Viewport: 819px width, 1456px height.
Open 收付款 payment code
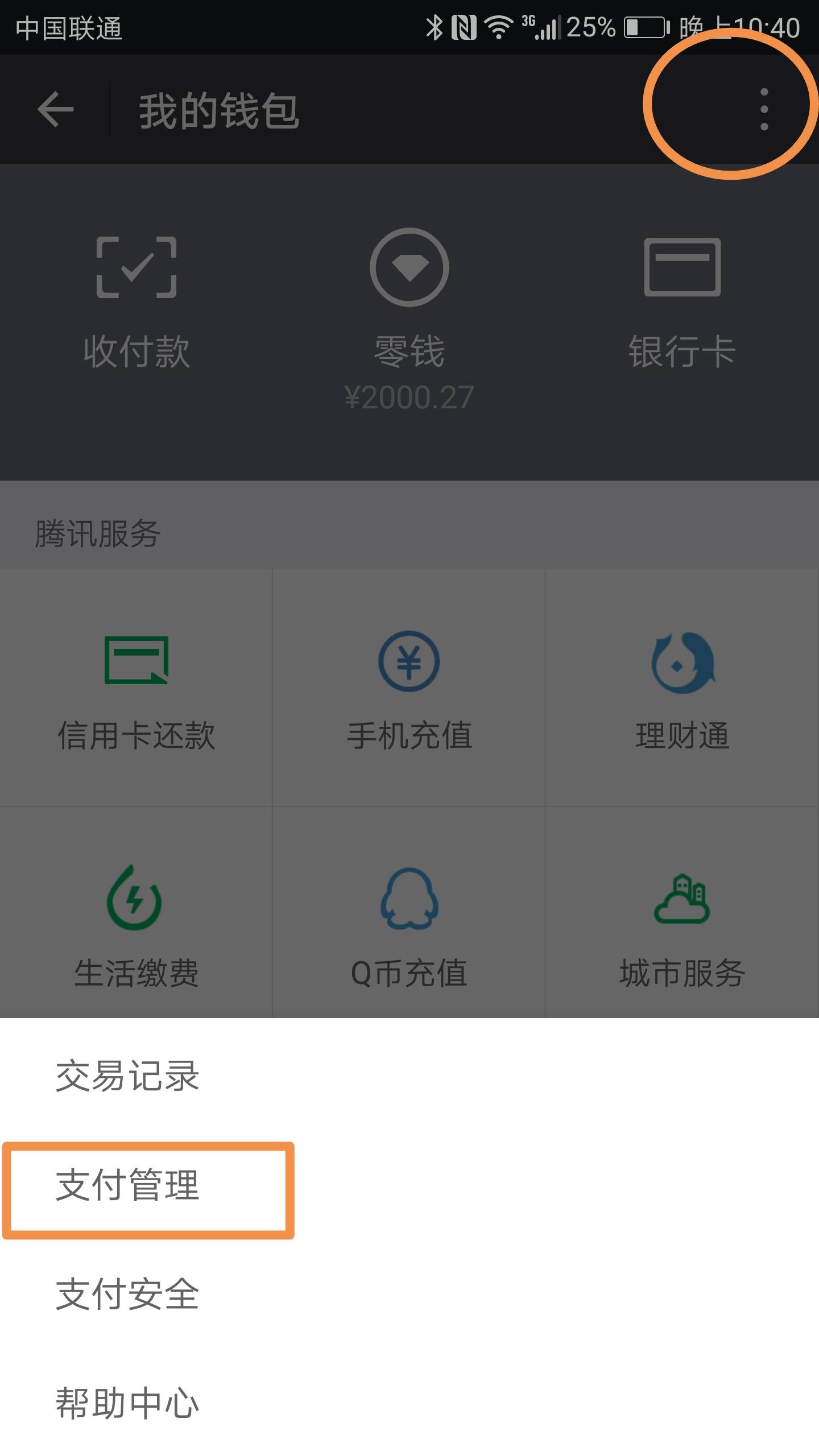click(x=136, y=301)
